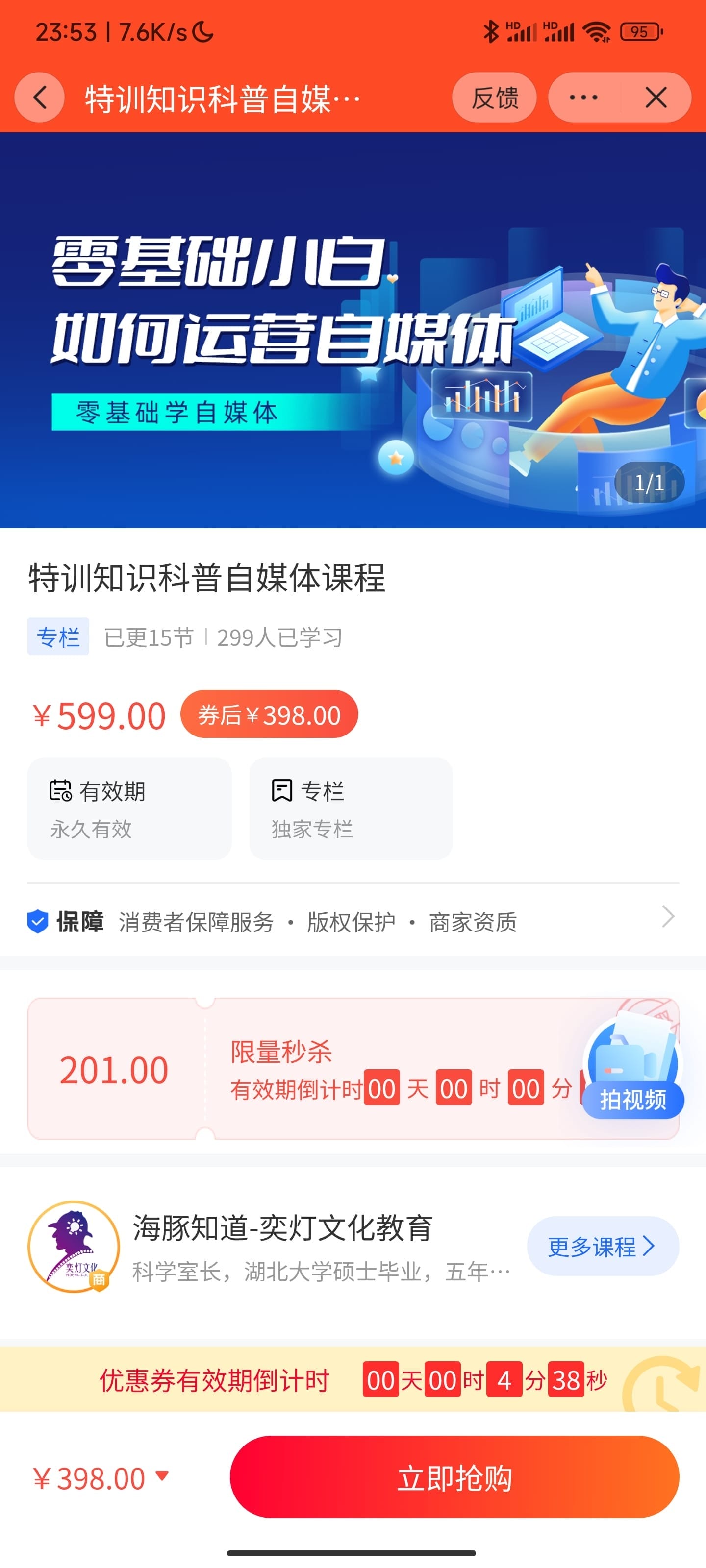
Task: Close the mini program with X
Action: point(656,98)
